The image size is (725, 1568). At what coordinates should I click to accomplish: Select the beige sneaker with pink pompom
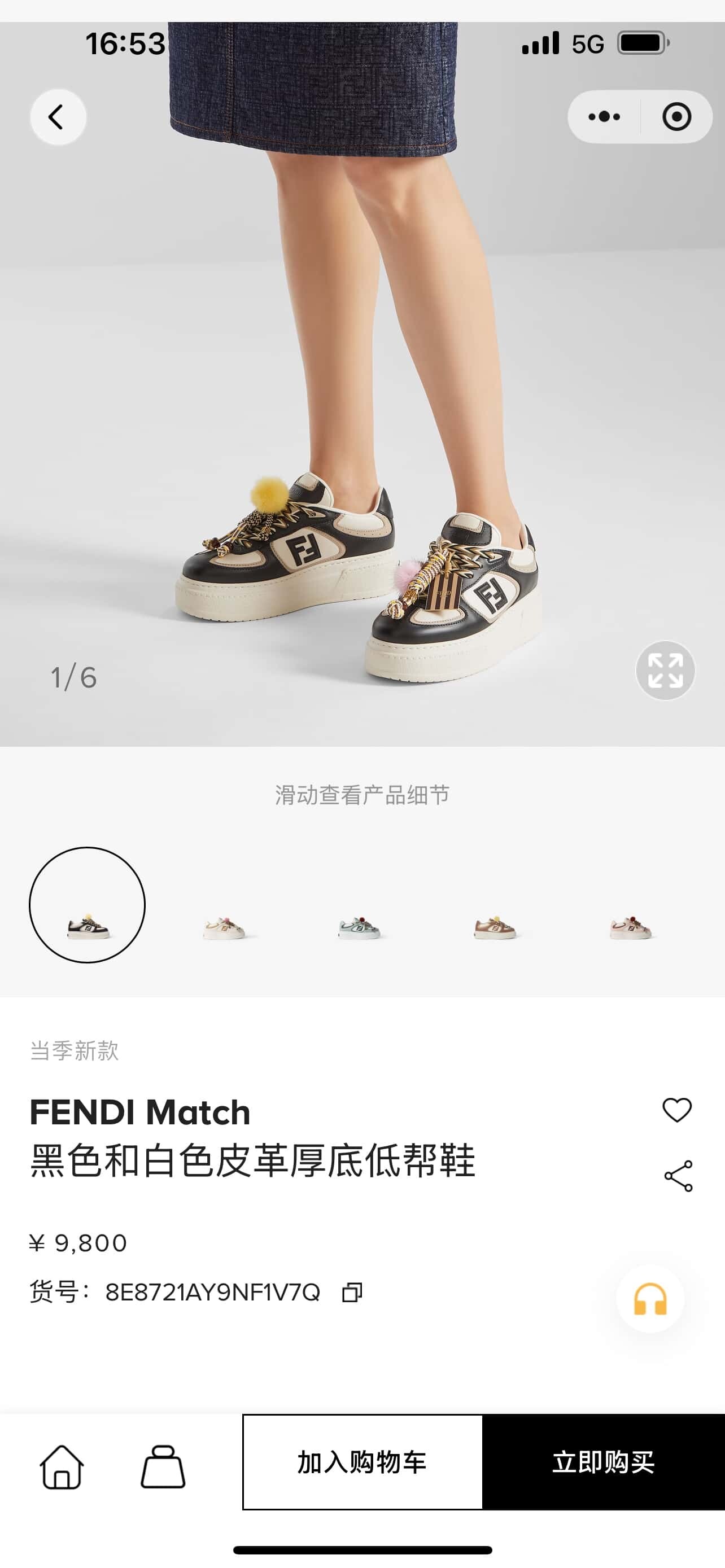(224, 927)
